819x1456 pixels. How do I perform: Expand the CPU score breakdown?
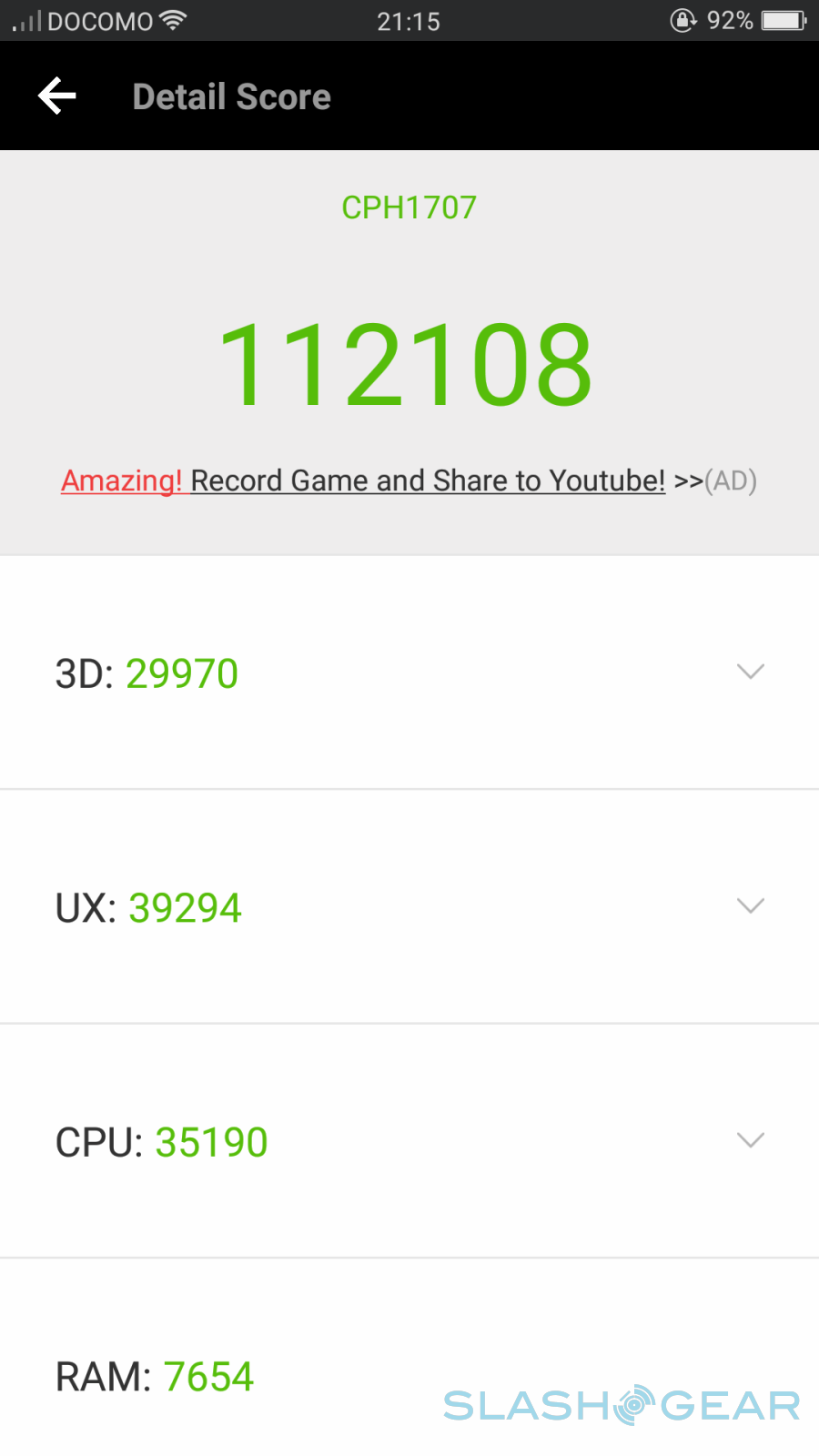tap(750, 1141)
